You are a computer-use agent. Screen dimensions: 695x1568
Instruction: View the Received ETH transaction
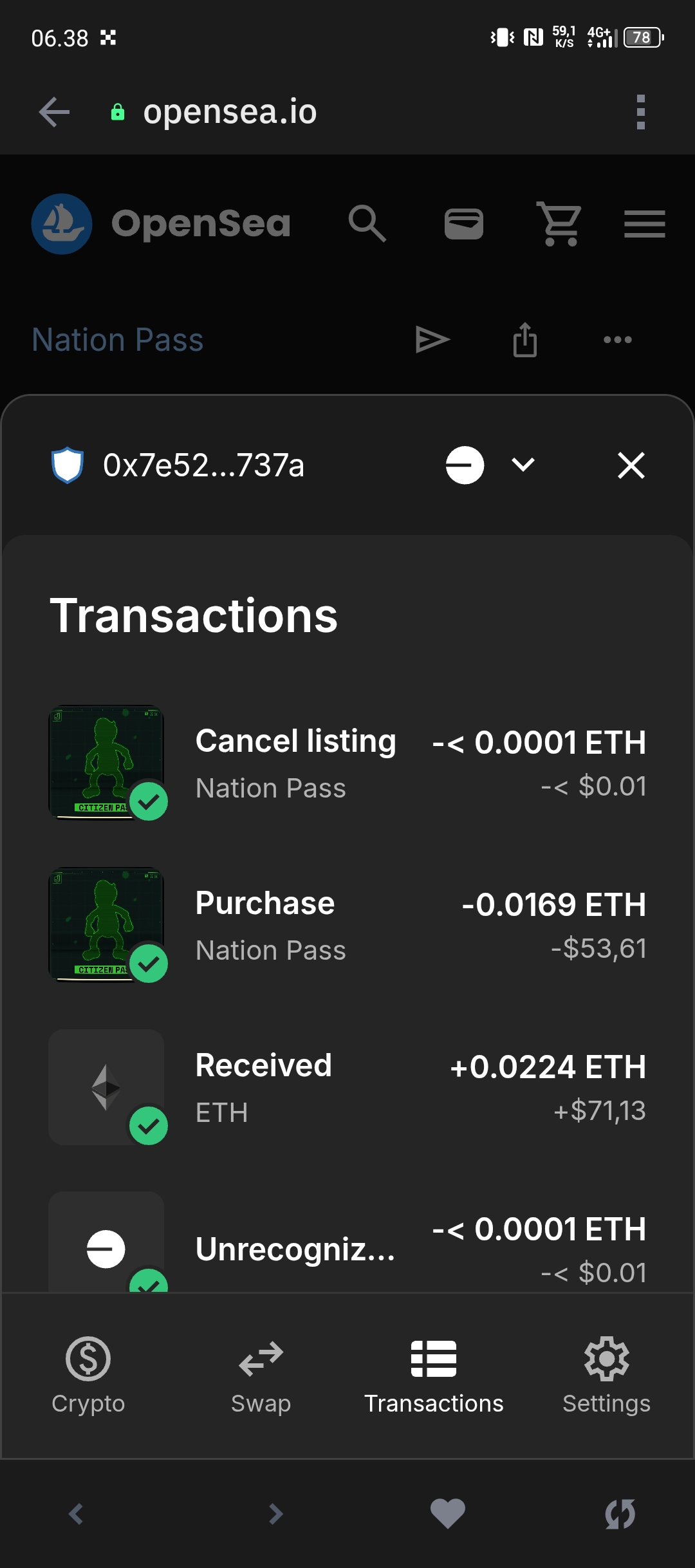(347, 1087)
